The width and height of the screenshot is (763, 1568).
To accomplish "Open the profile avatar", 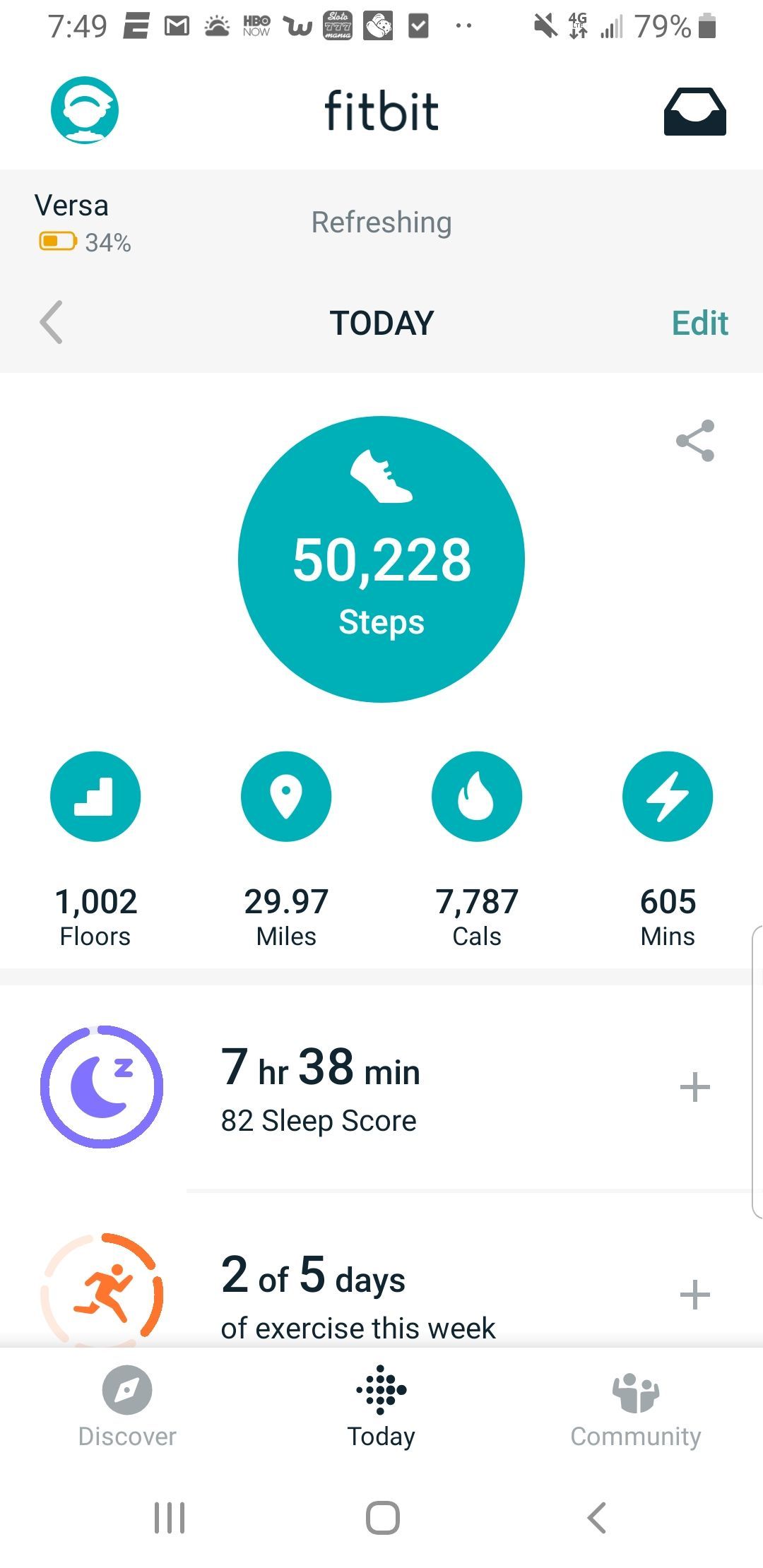I will point(85,110).
